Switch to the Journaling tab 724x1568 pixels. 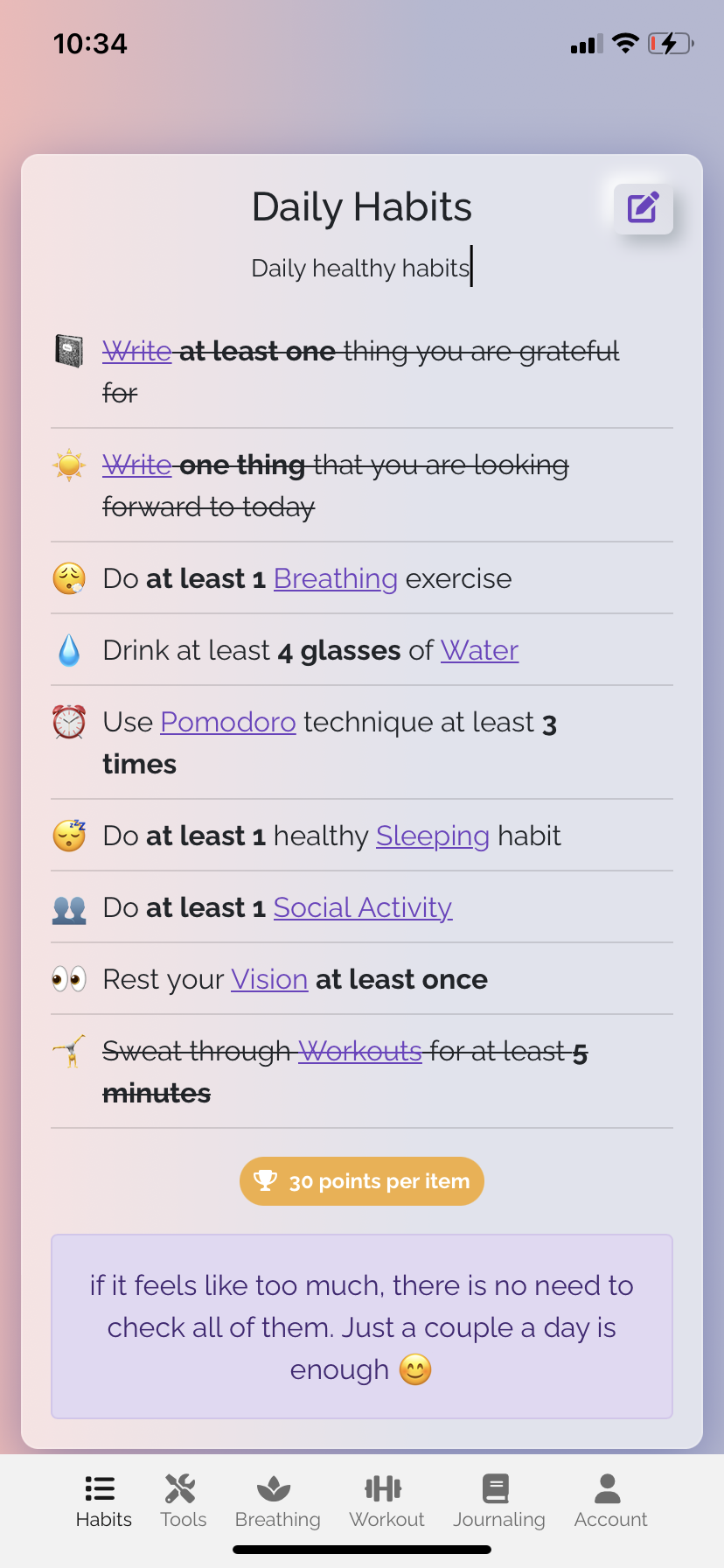(x=498, y=1501)
